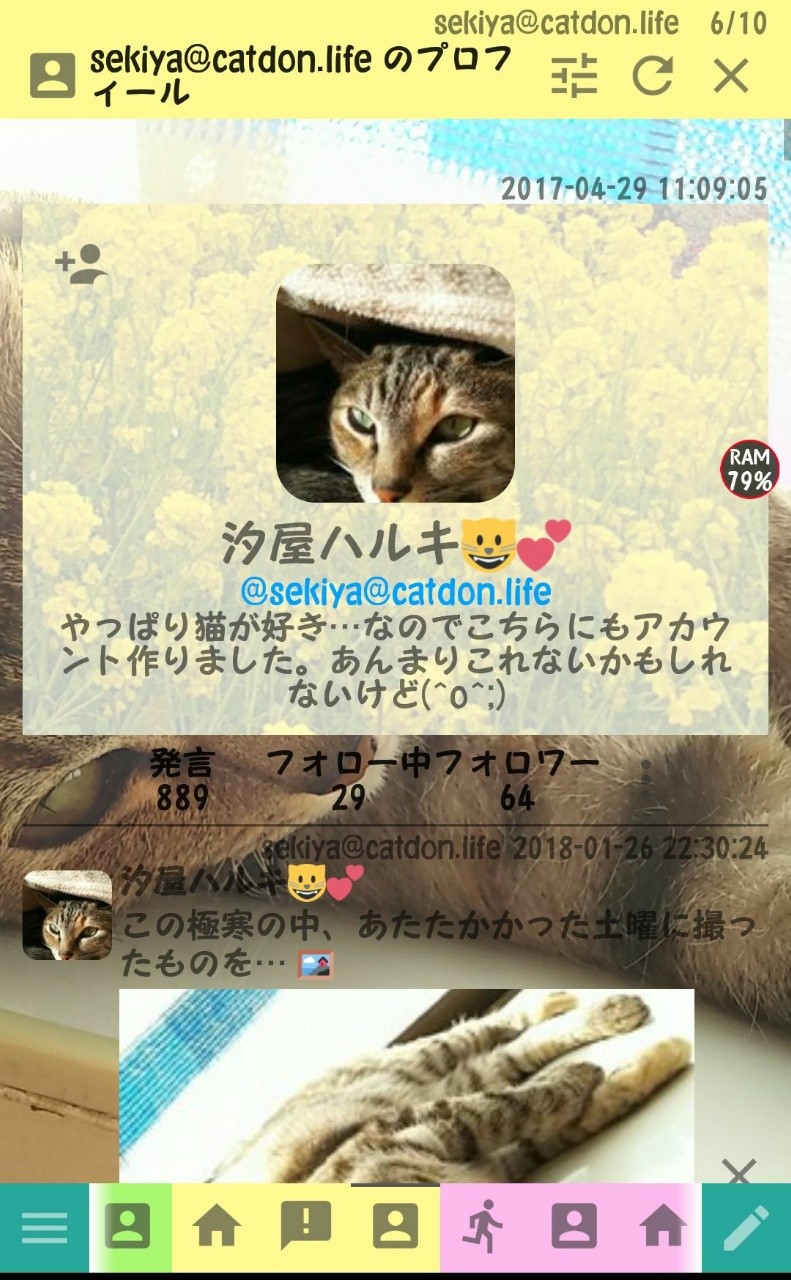Refresh the profile column
The height and width of the screenshot is (1280, 791).
(653, 76)
